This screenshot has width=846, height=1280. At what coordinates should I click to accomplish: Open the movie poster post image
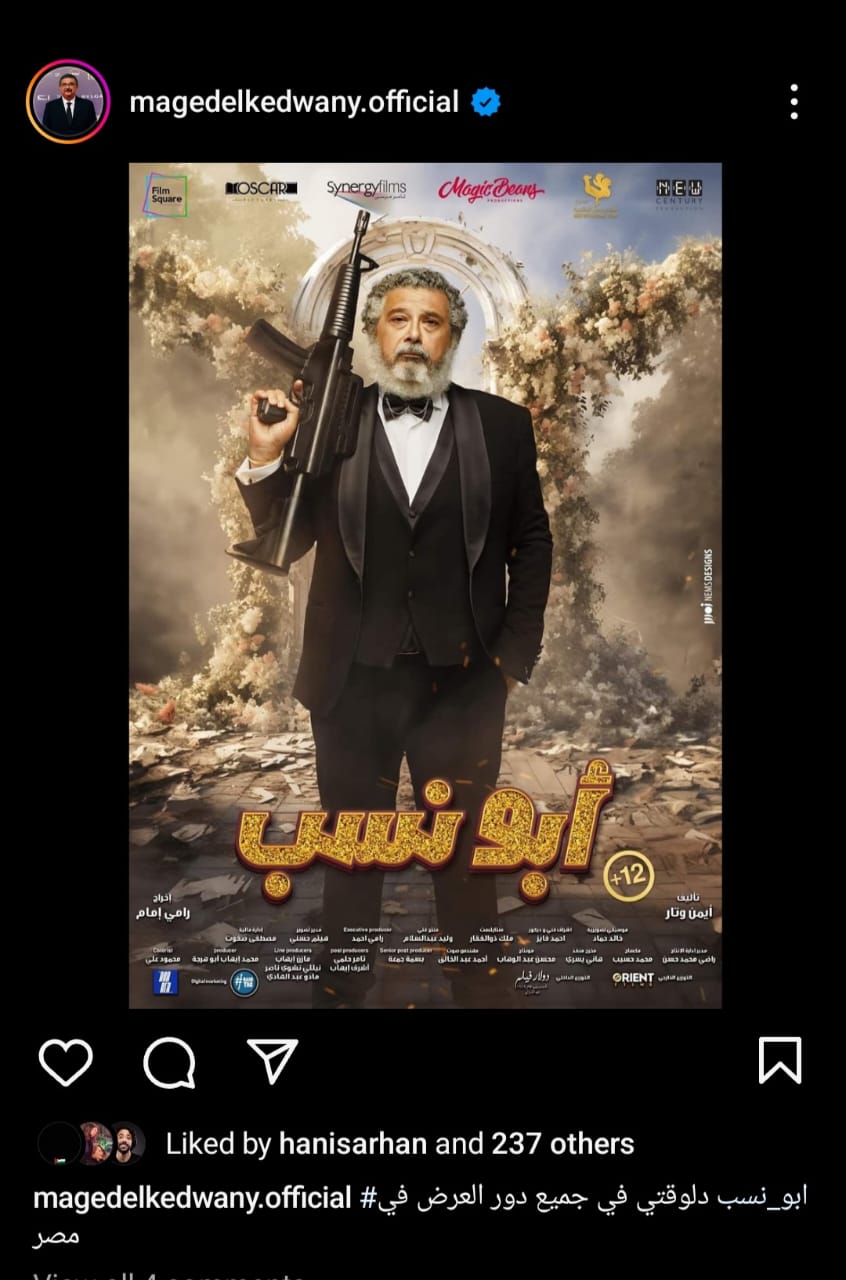(x=425, y=585)
